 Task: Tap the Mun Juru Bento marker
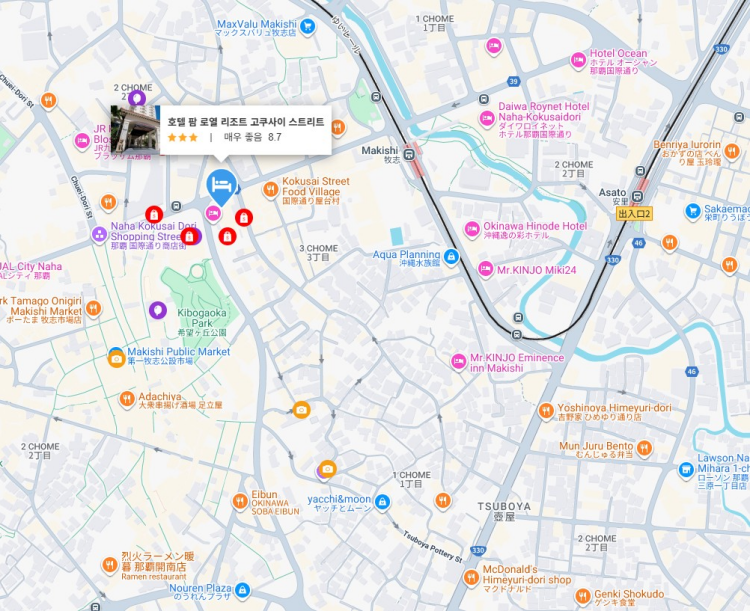pos(645,447)
